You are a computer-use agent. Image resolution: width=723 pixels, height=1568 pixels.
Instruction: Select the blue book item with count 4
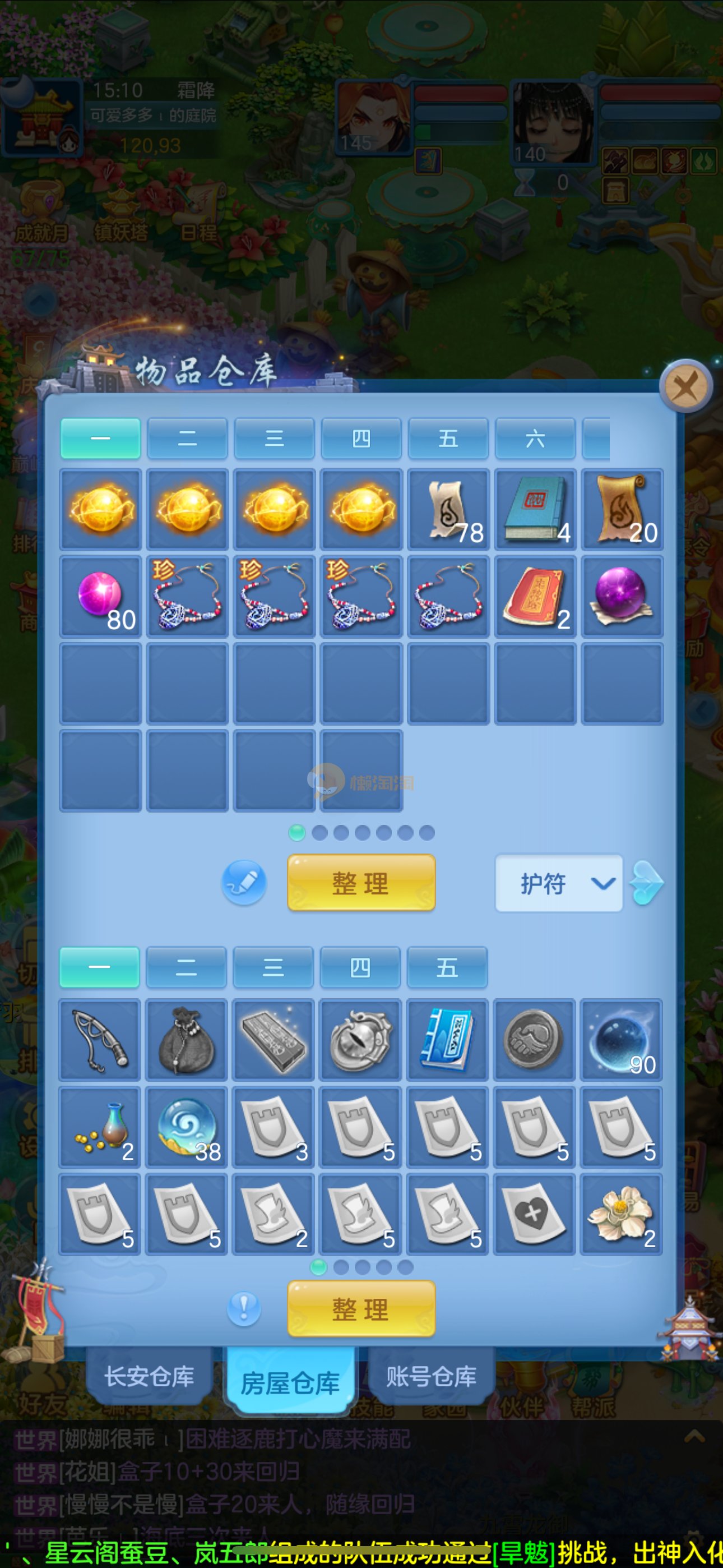point(535,509)
